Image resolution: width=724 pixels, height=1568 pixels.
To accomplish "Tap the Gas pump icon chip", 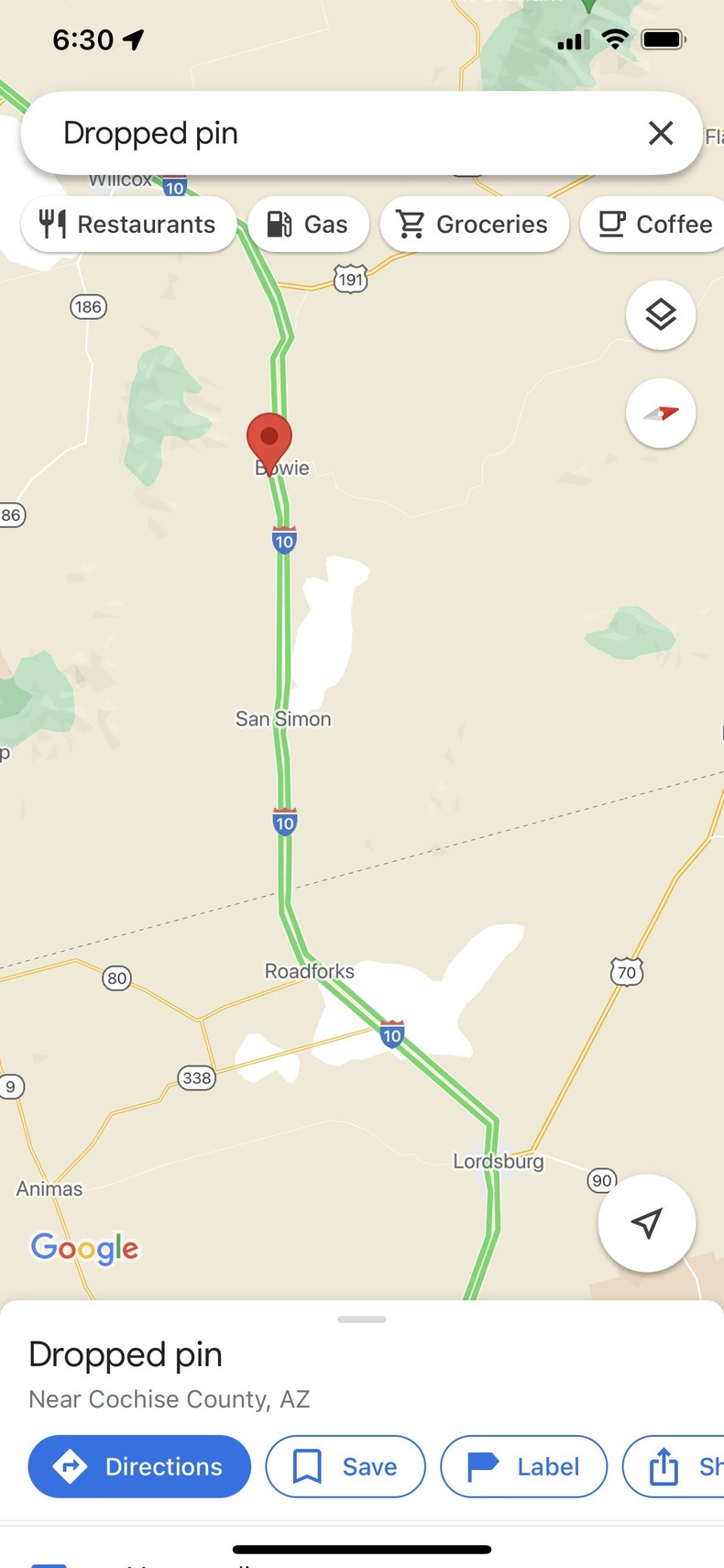I will 280,224.
